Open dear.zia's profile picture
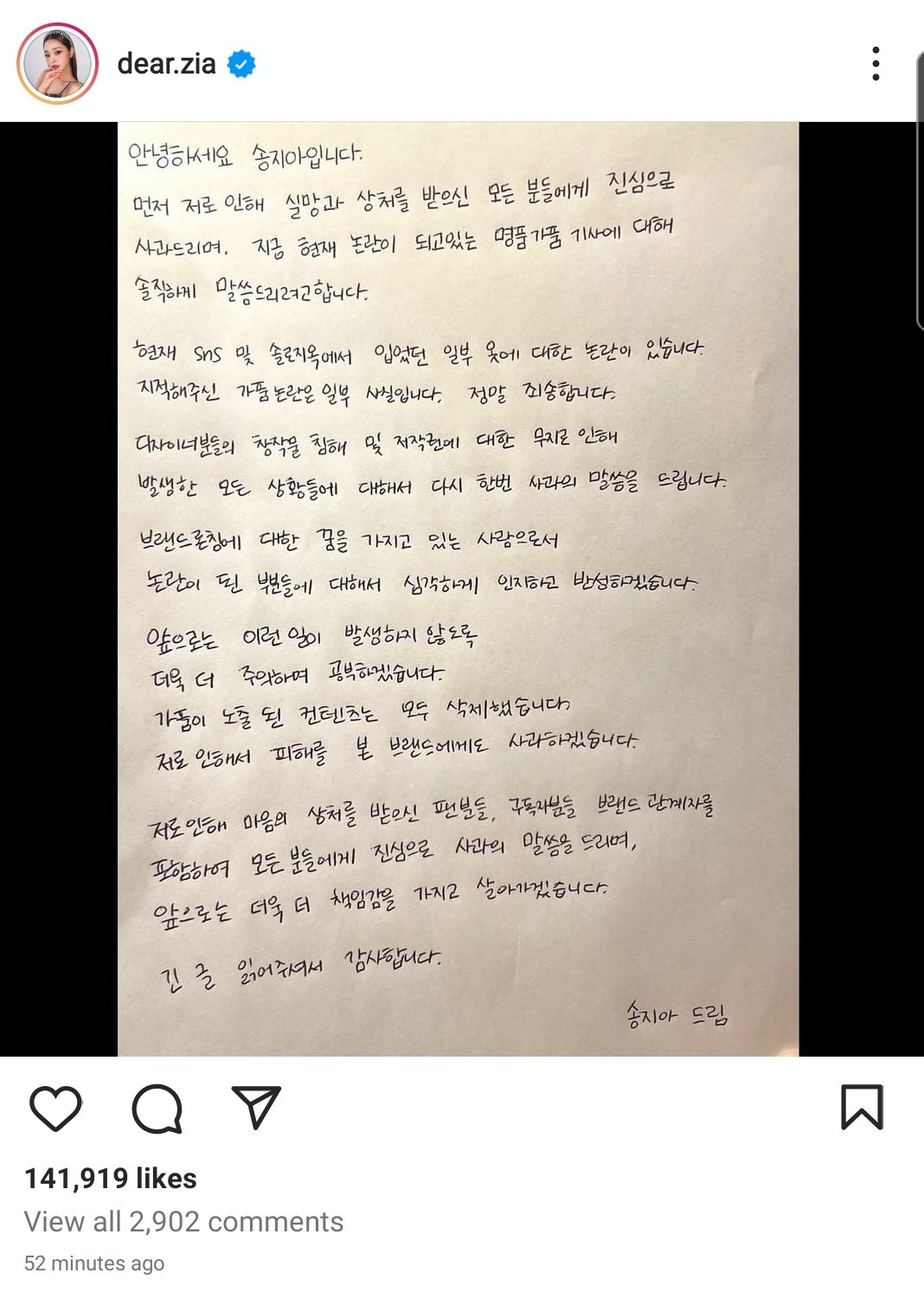The image size is (924, 1292). pos(57,64)
